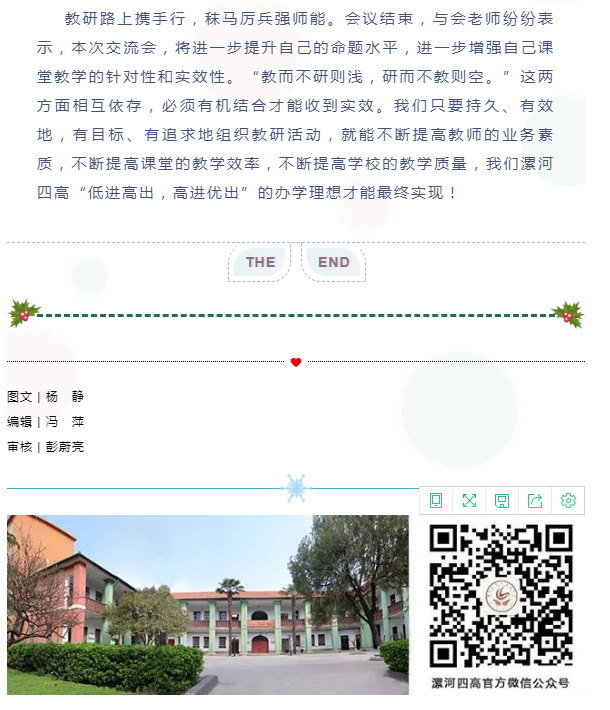This screenshot has height=710, width=610.
Task: Share the image via arrow icon
Action: [x=535, y=501]
